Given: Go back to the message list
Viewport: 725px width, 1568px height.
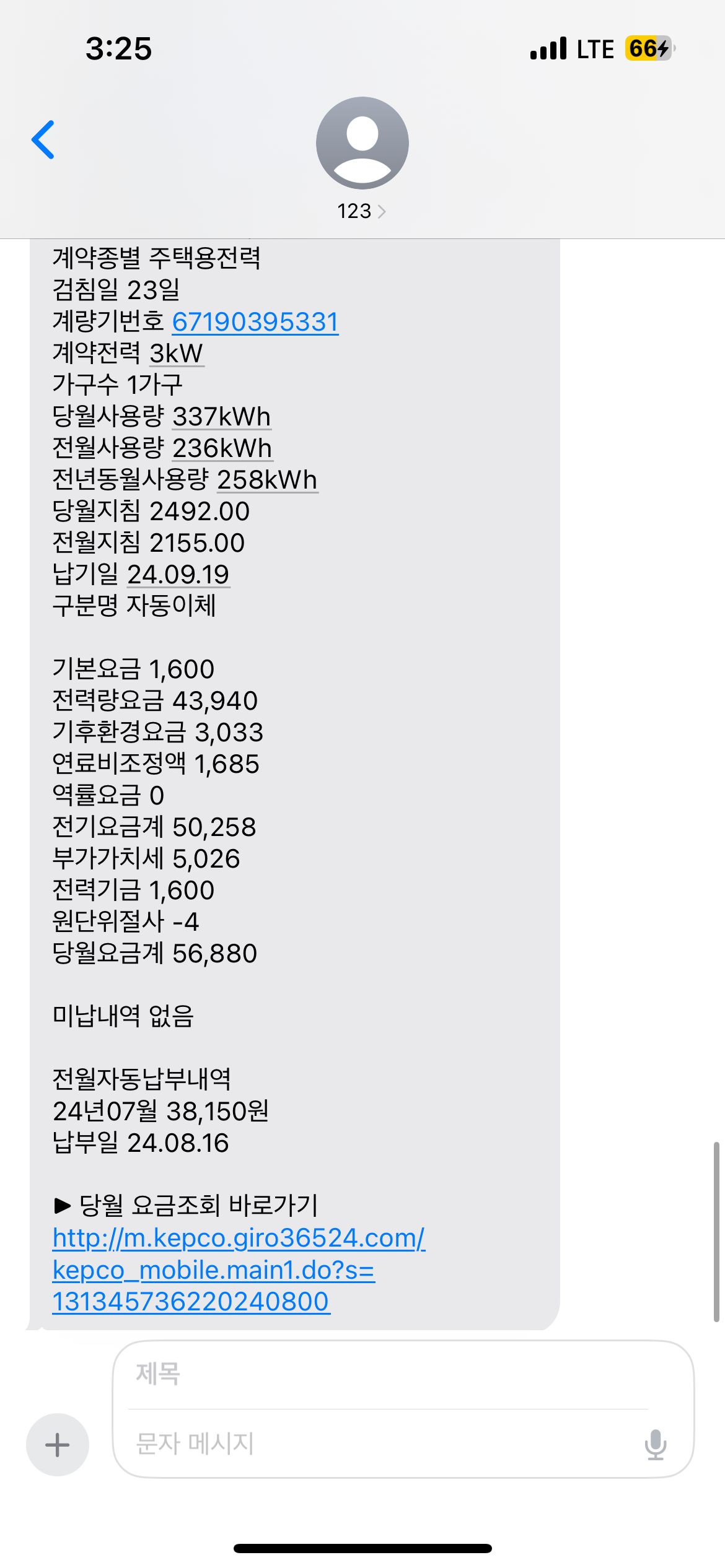Looking at the screenshot, I should click(43, 140).
